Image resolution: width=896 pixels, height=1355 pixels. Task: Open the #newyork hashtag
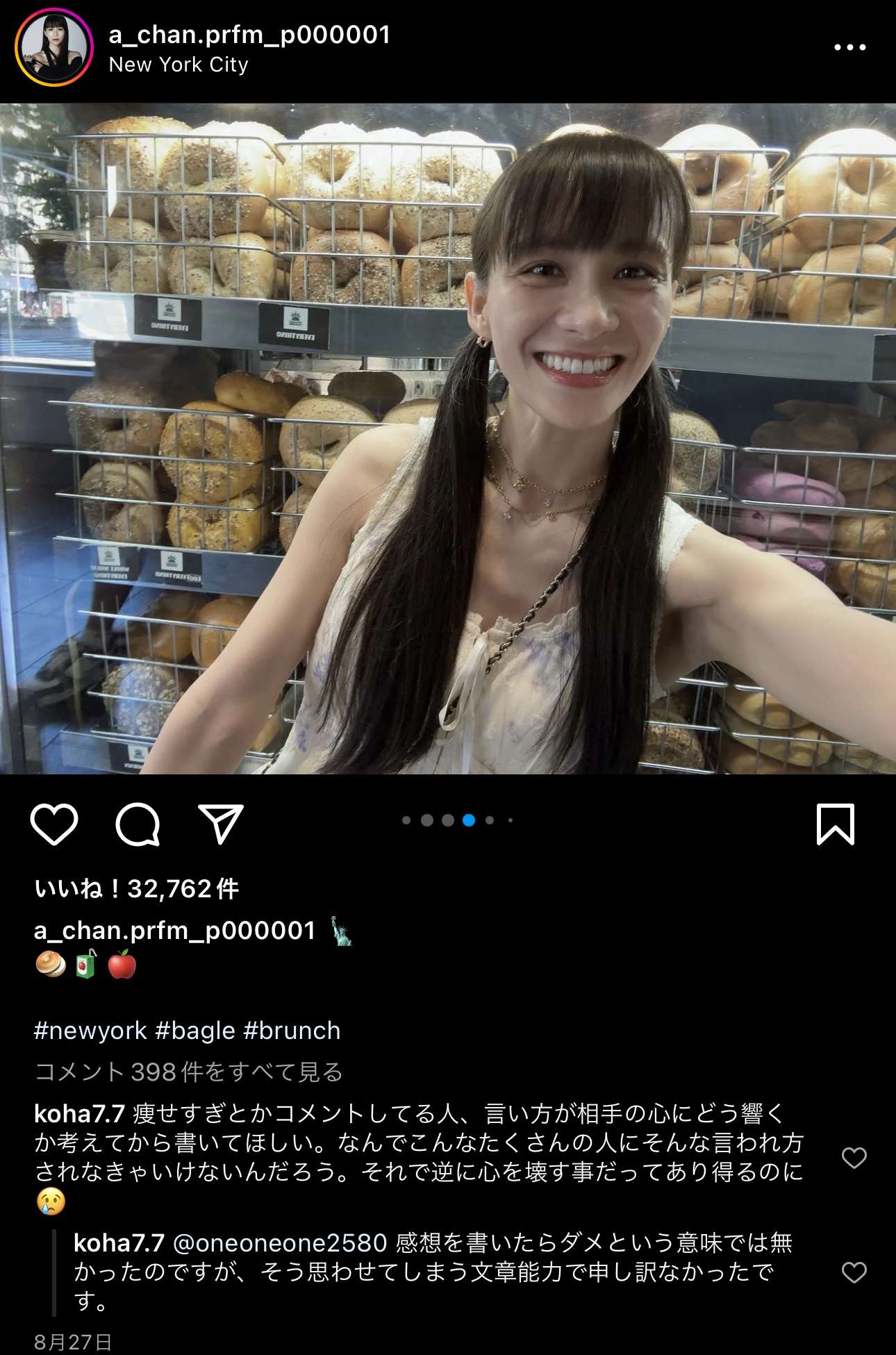pyautogui.click(x=90, y=1031)
